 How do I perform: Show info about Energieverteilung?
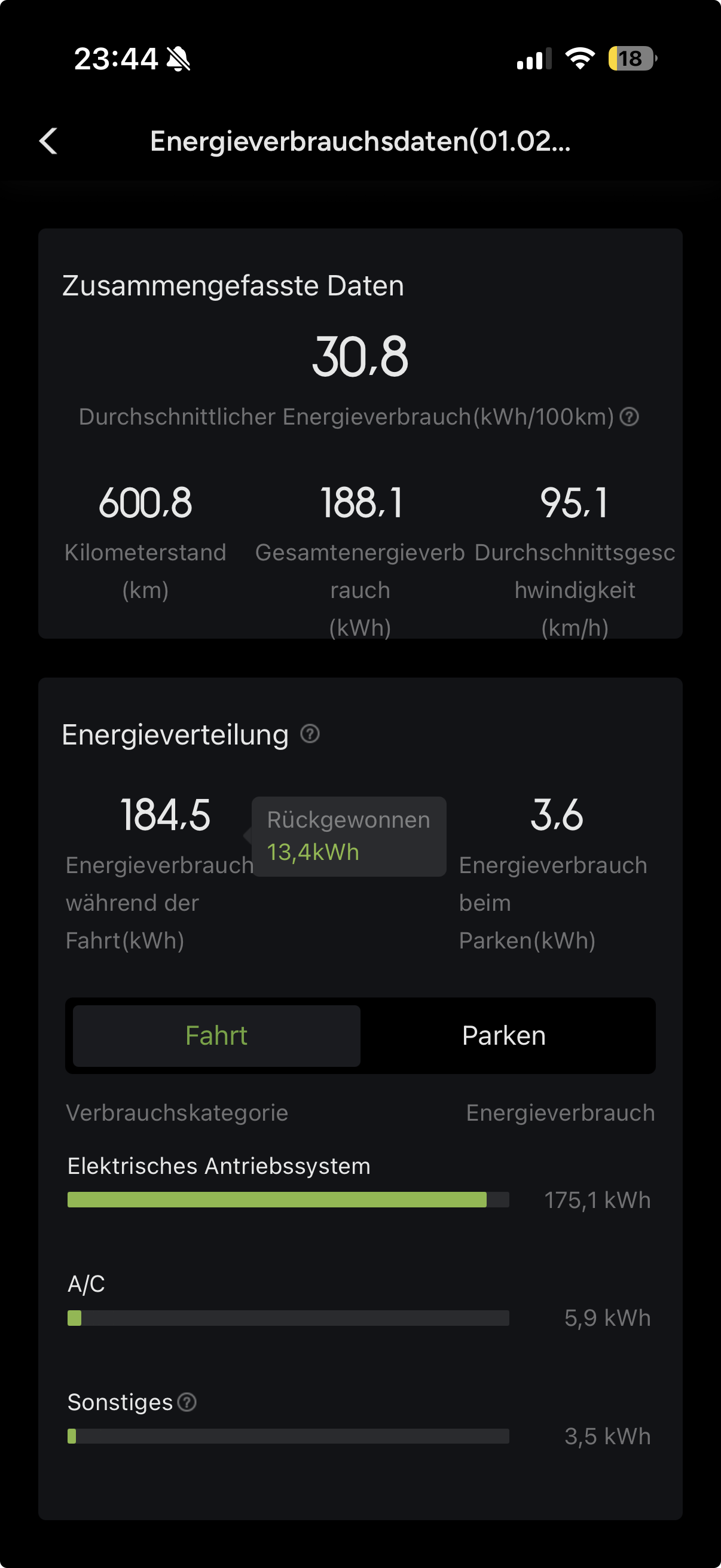click(x=310, y=734)
